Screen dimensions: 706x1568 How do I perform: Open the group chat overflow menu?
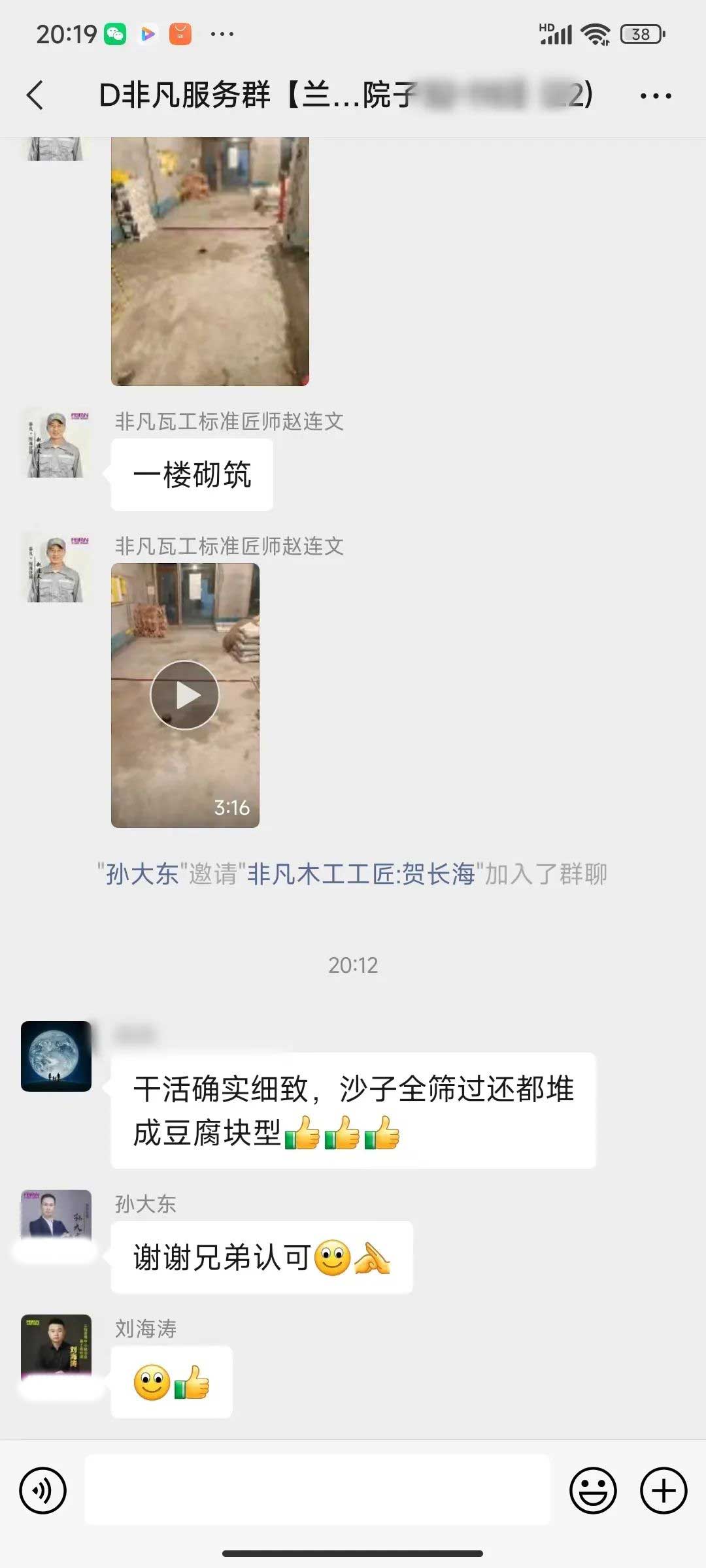click(x=655, y=96)
